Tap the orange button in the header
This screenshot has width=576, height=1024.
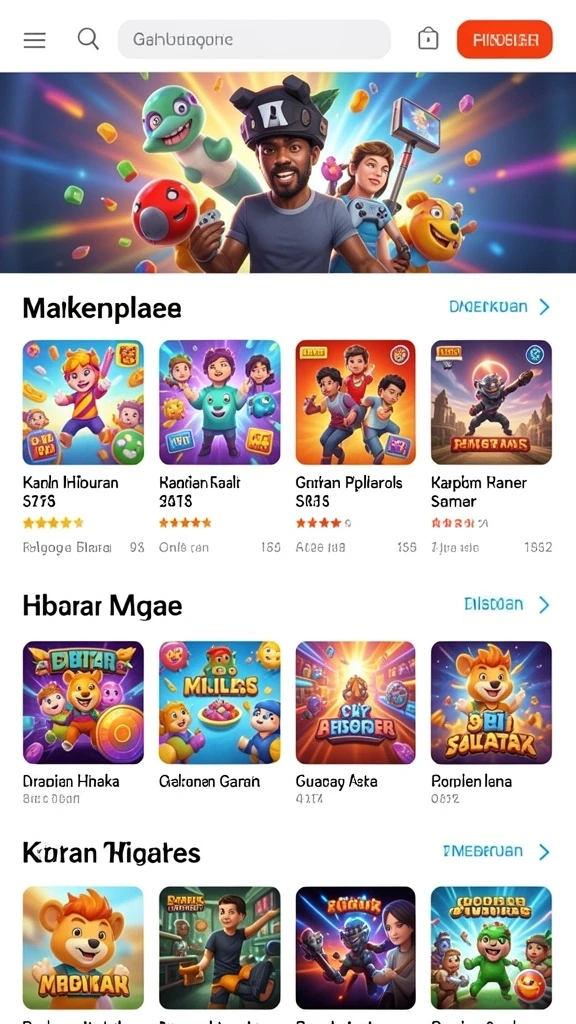coord(505,39)
